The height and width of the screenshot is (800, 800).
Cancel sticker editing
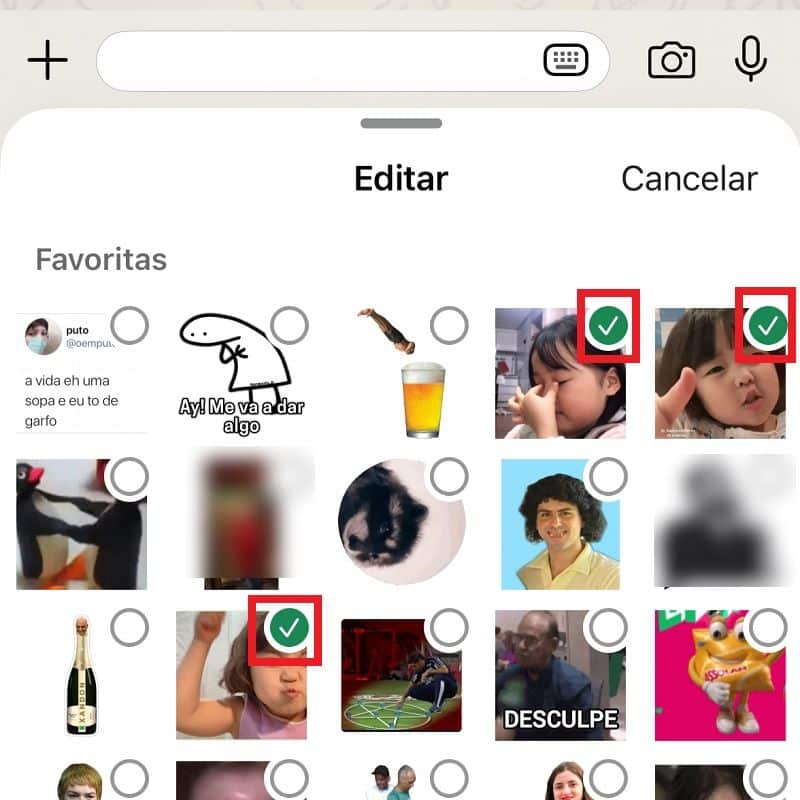click(x=689, y=179)
